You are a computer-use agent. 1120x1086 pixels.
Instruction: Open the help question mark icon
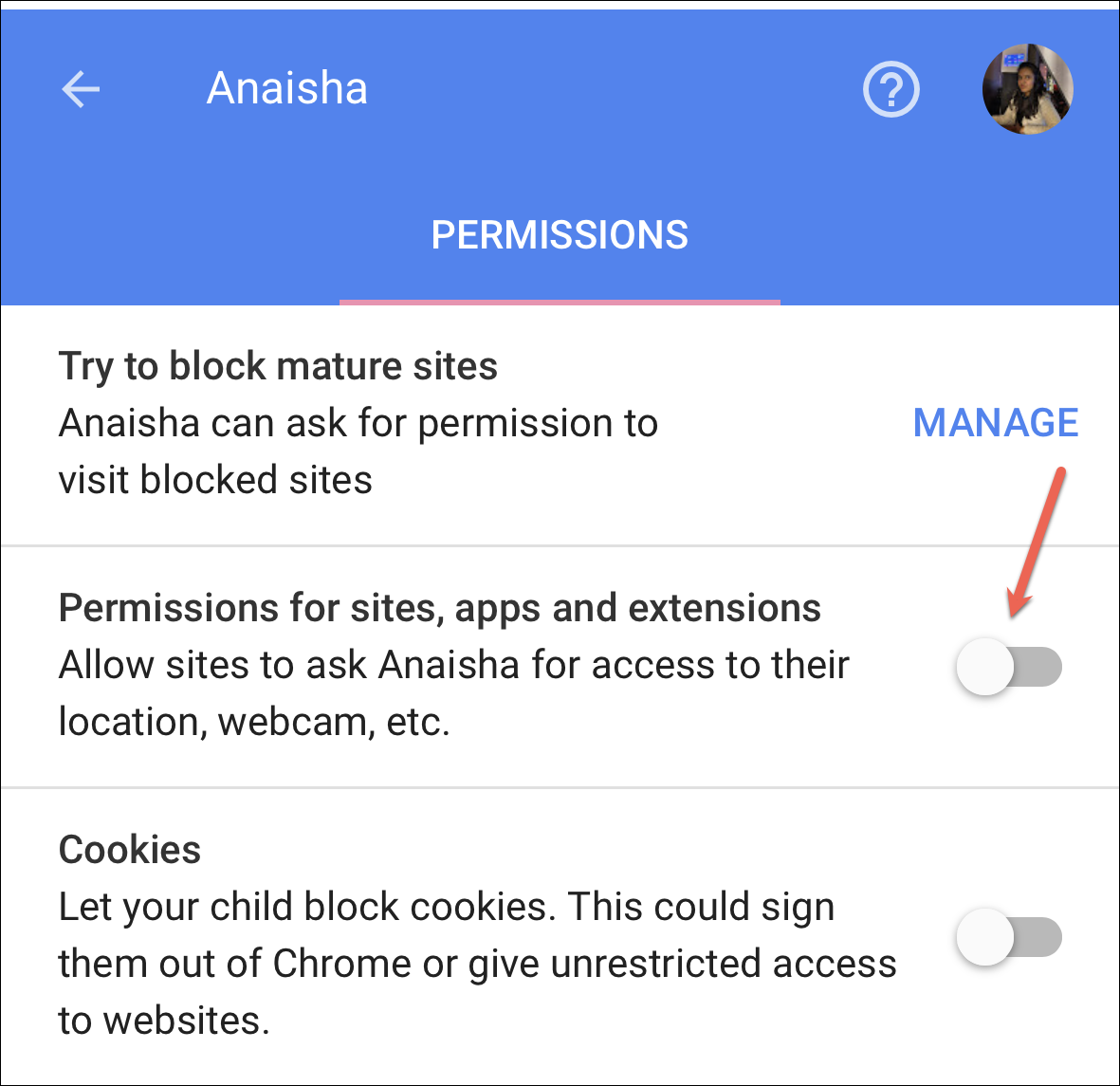[890, 90]
